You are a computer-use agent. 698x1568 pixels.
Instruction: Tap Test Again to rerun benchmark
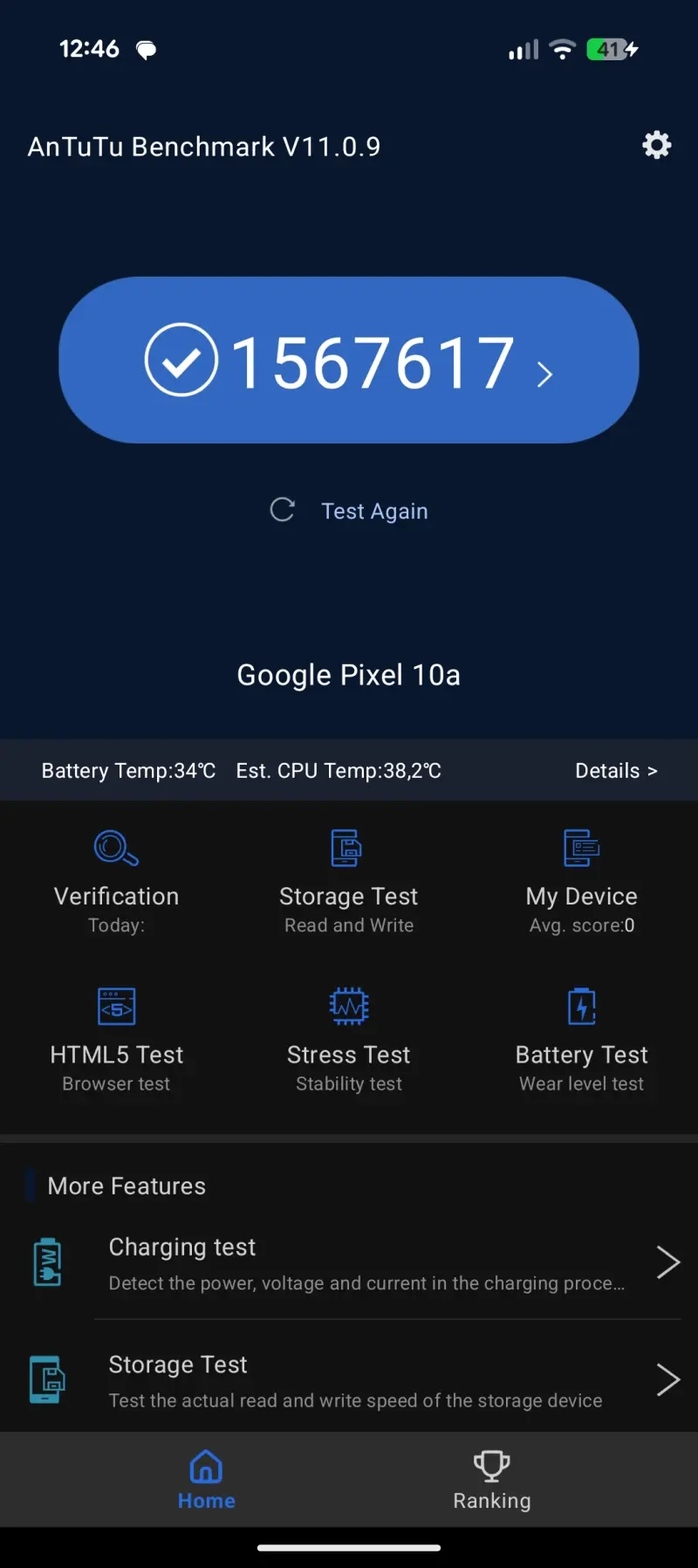351,511
